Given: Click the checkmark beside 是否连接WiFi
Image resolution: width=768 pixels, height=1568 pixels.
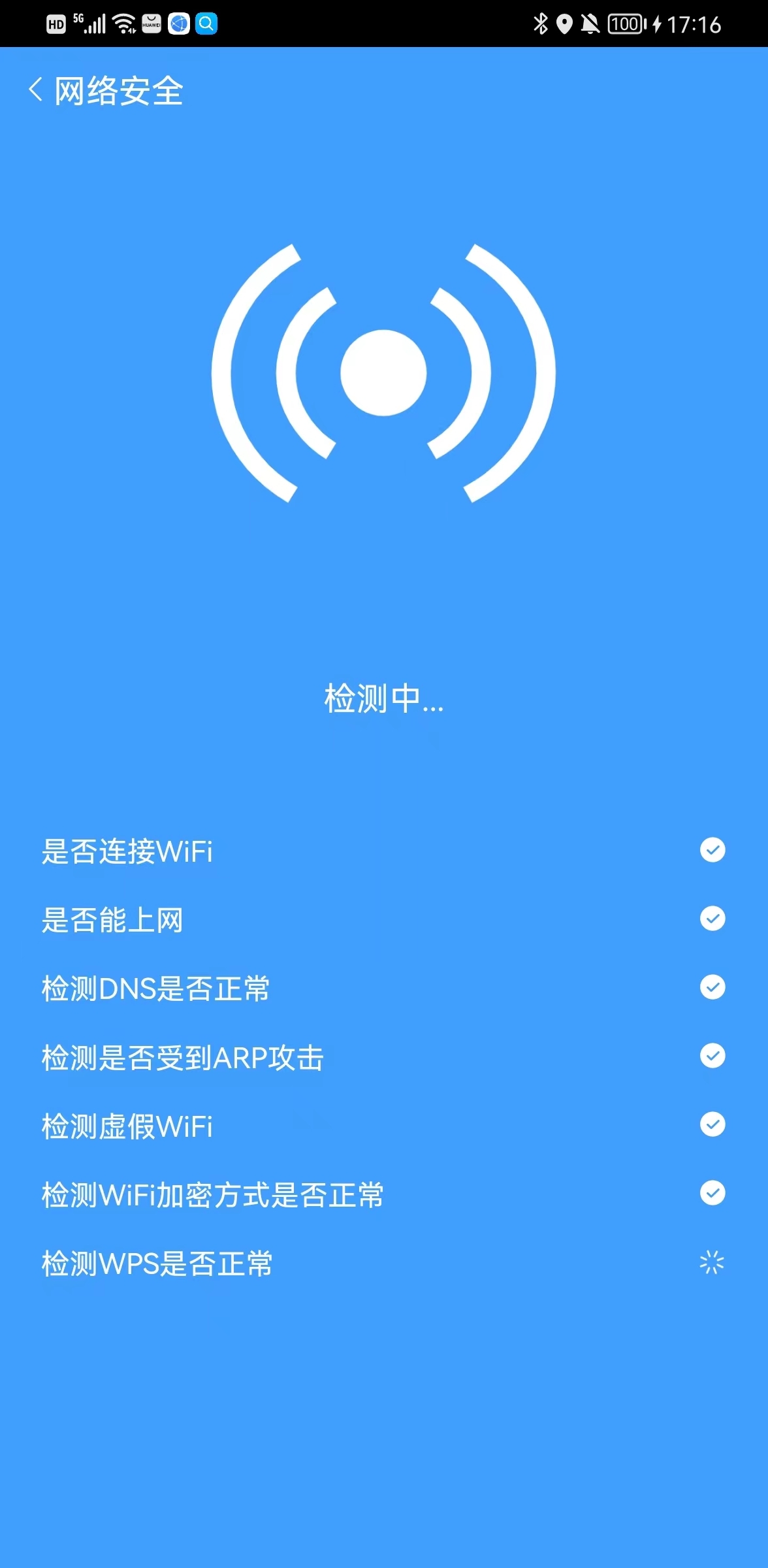Looking at the screenshot, I should (712, 850).
